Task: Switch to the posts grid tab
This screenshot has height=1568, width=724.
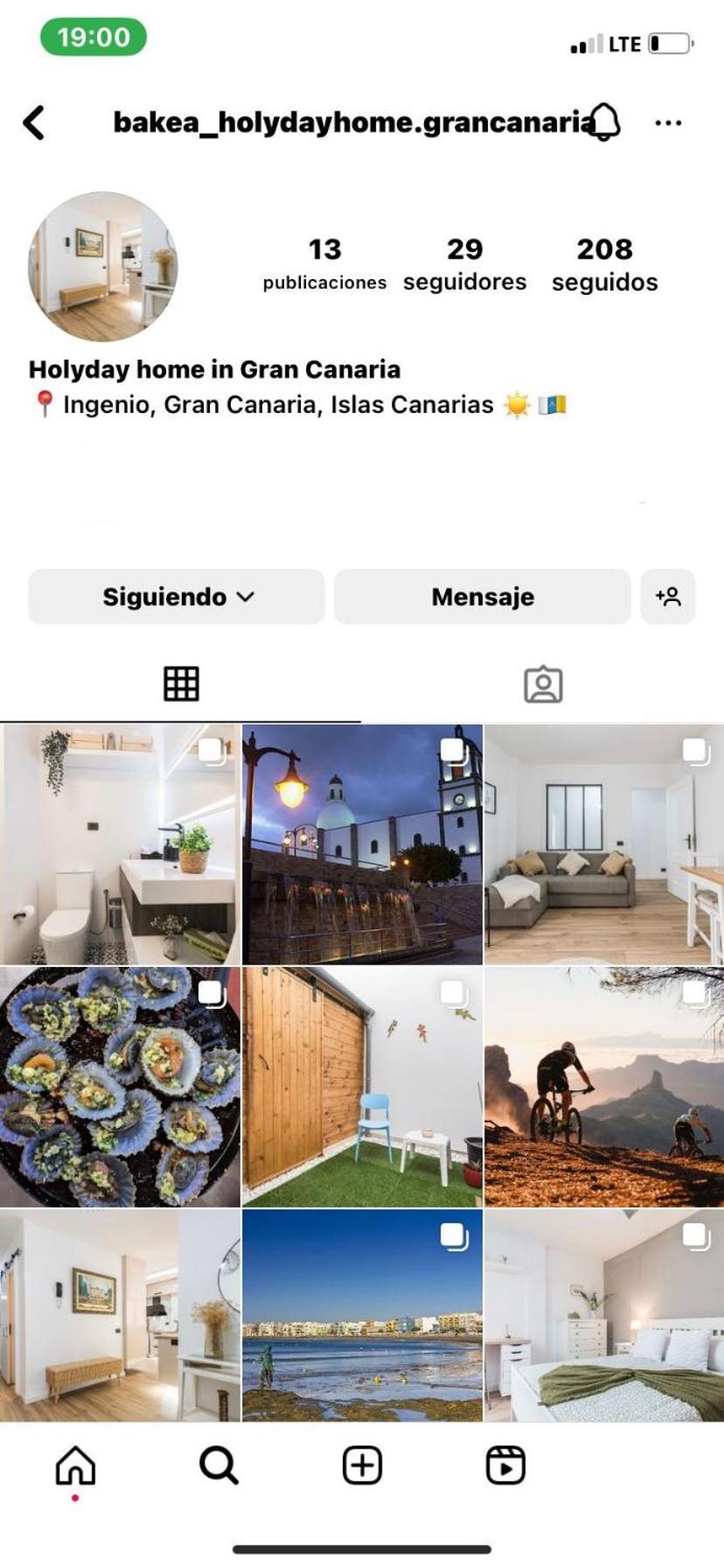Action: tap(181, 684)
